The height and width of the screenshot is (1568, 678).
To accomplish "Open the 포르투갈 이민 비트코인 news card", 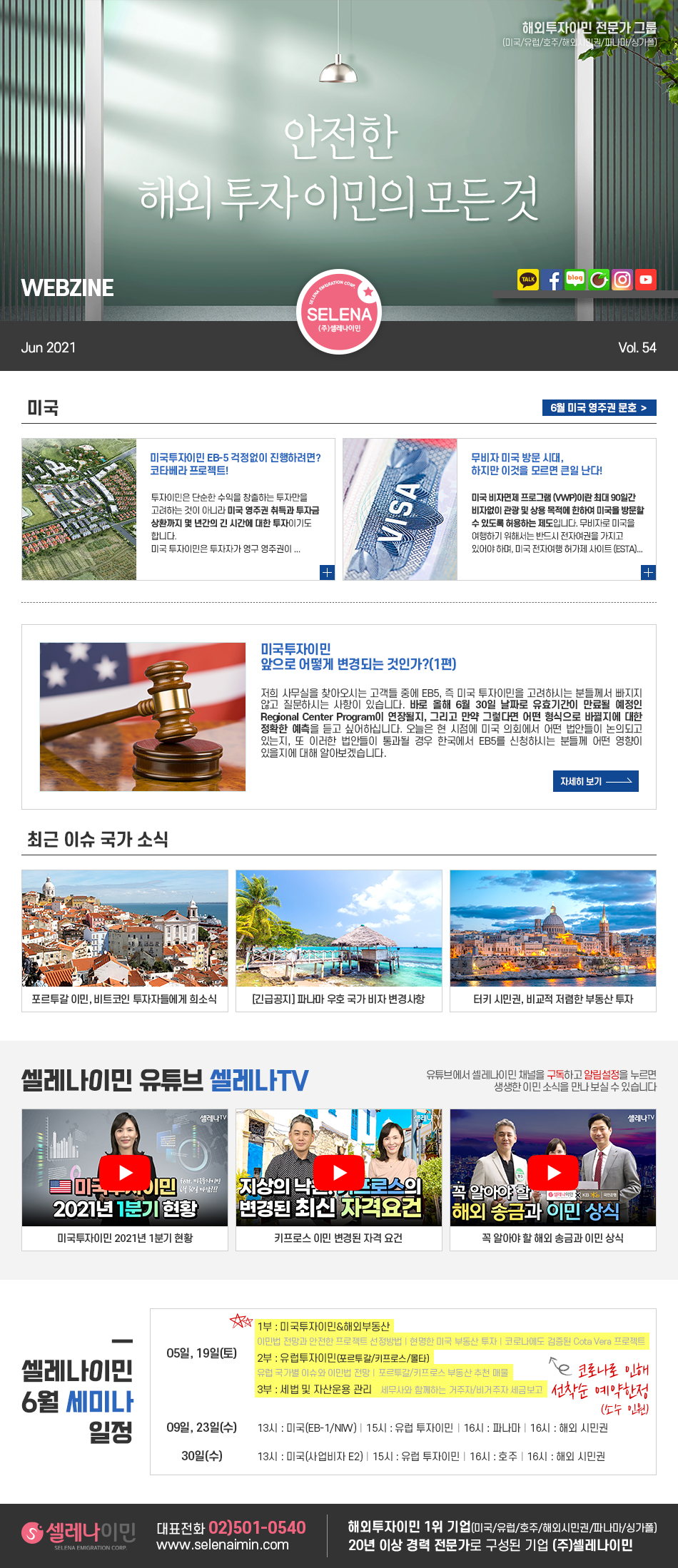I will (125, 940).
